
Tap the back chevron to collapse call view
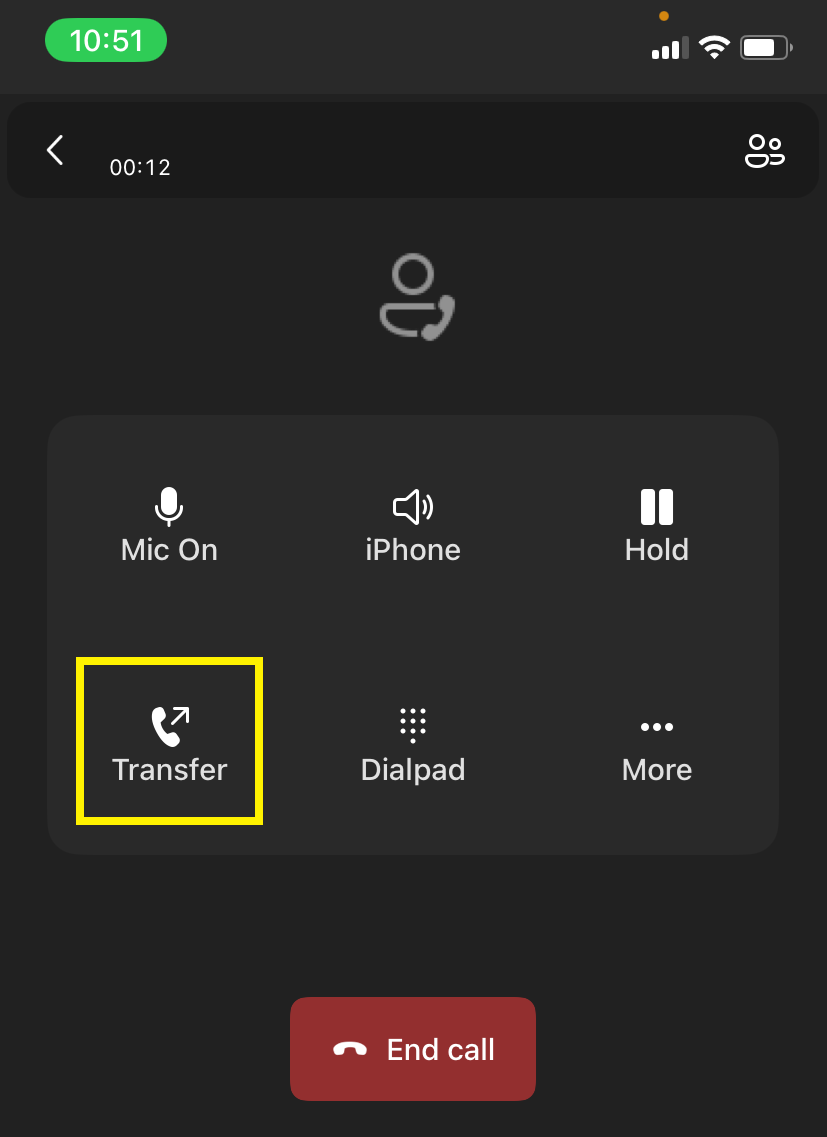click(x=55, y=150)
